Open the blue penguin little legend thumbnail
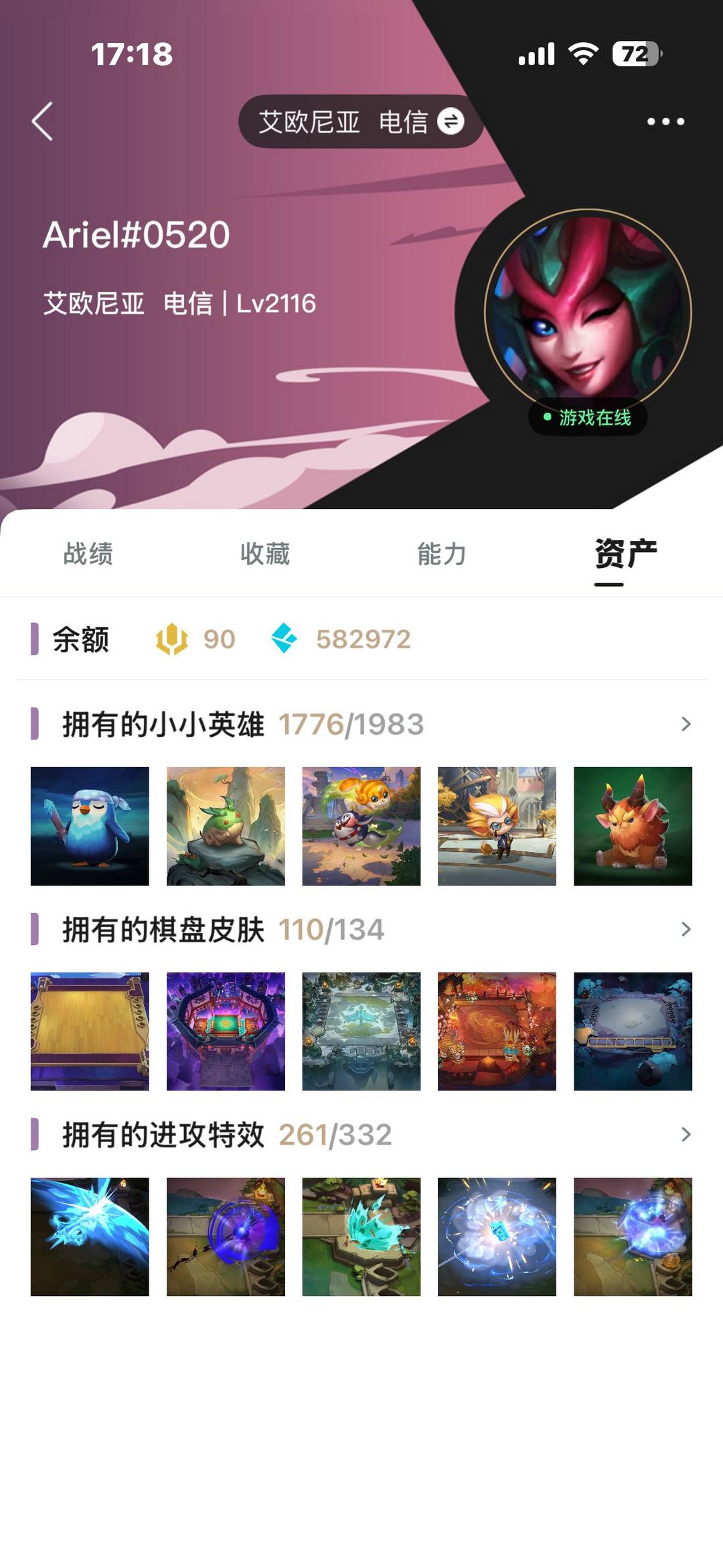723x1568 pixels. pyautogui.click(x=89, y=827)
